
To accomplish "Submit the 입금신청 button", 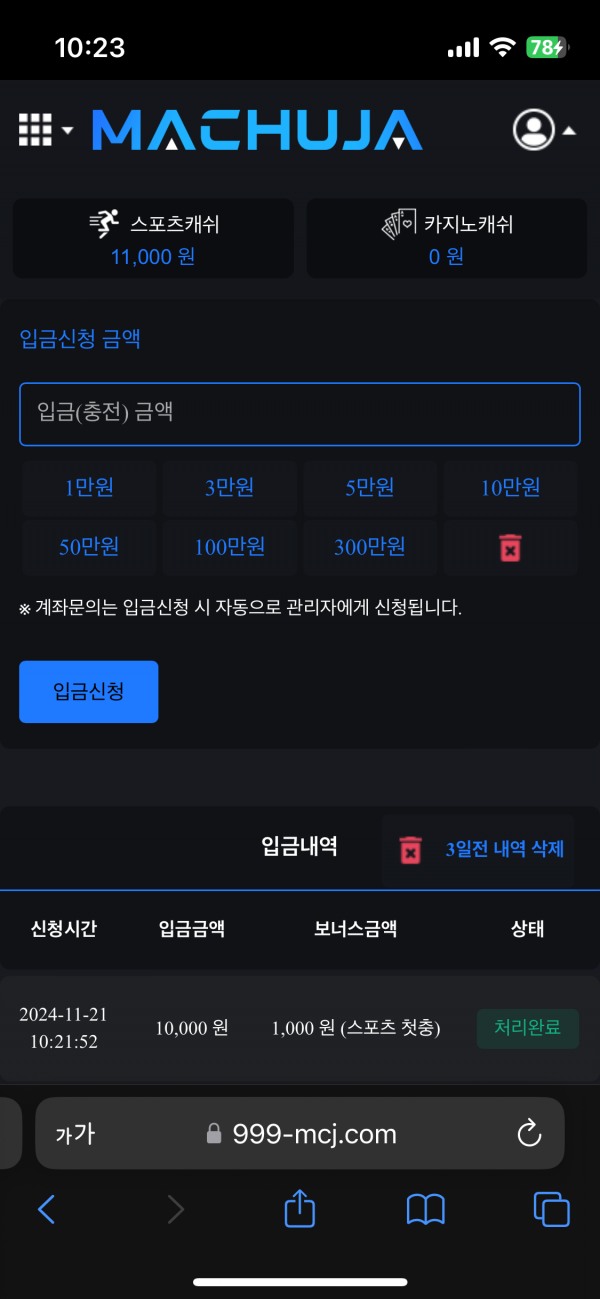I will 89,691.
